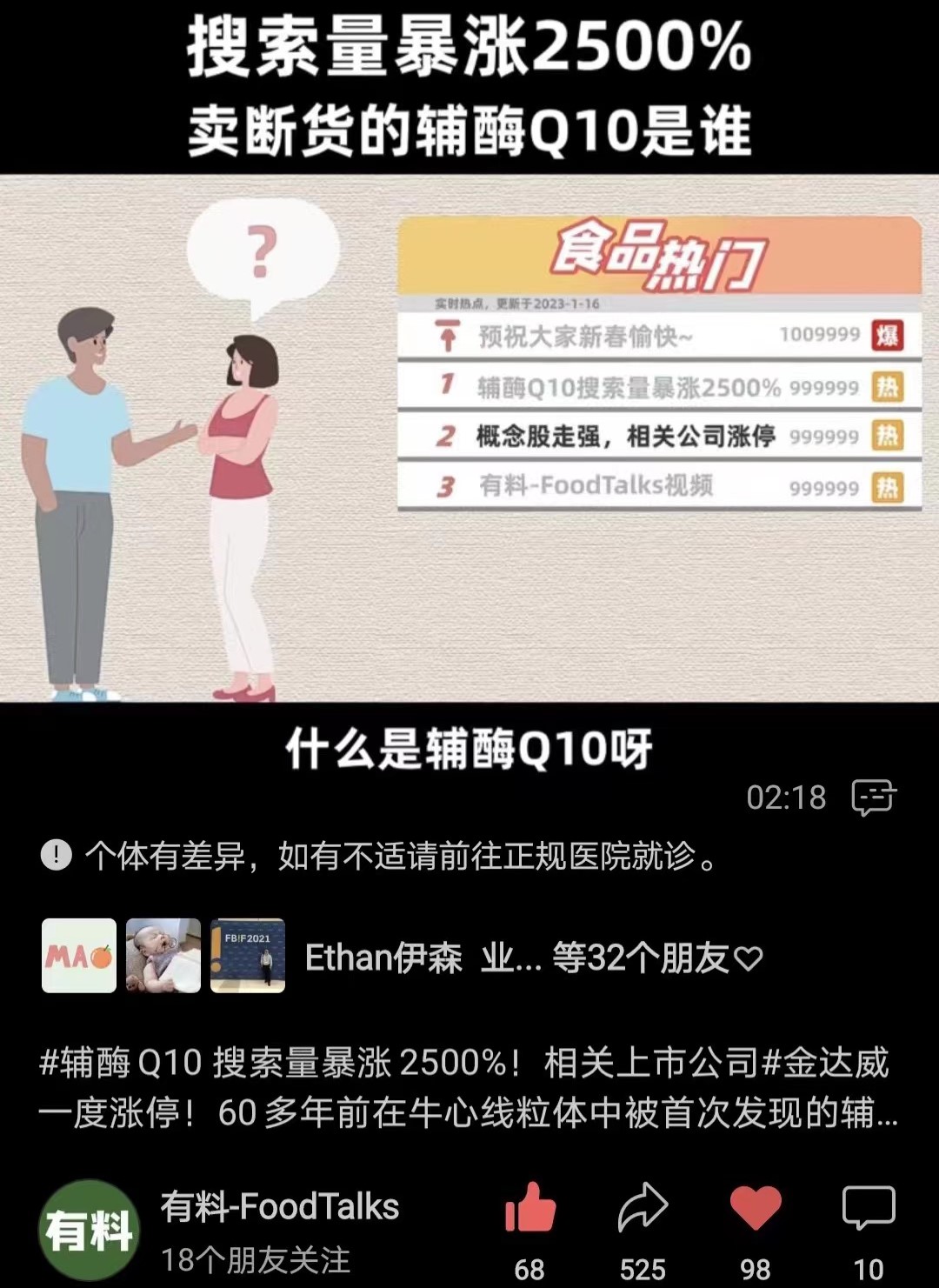Open the 有料-FoodTalks channel profile
Screen dimensions: 939x1288
pyautogui.click(x=279, y=1207)
